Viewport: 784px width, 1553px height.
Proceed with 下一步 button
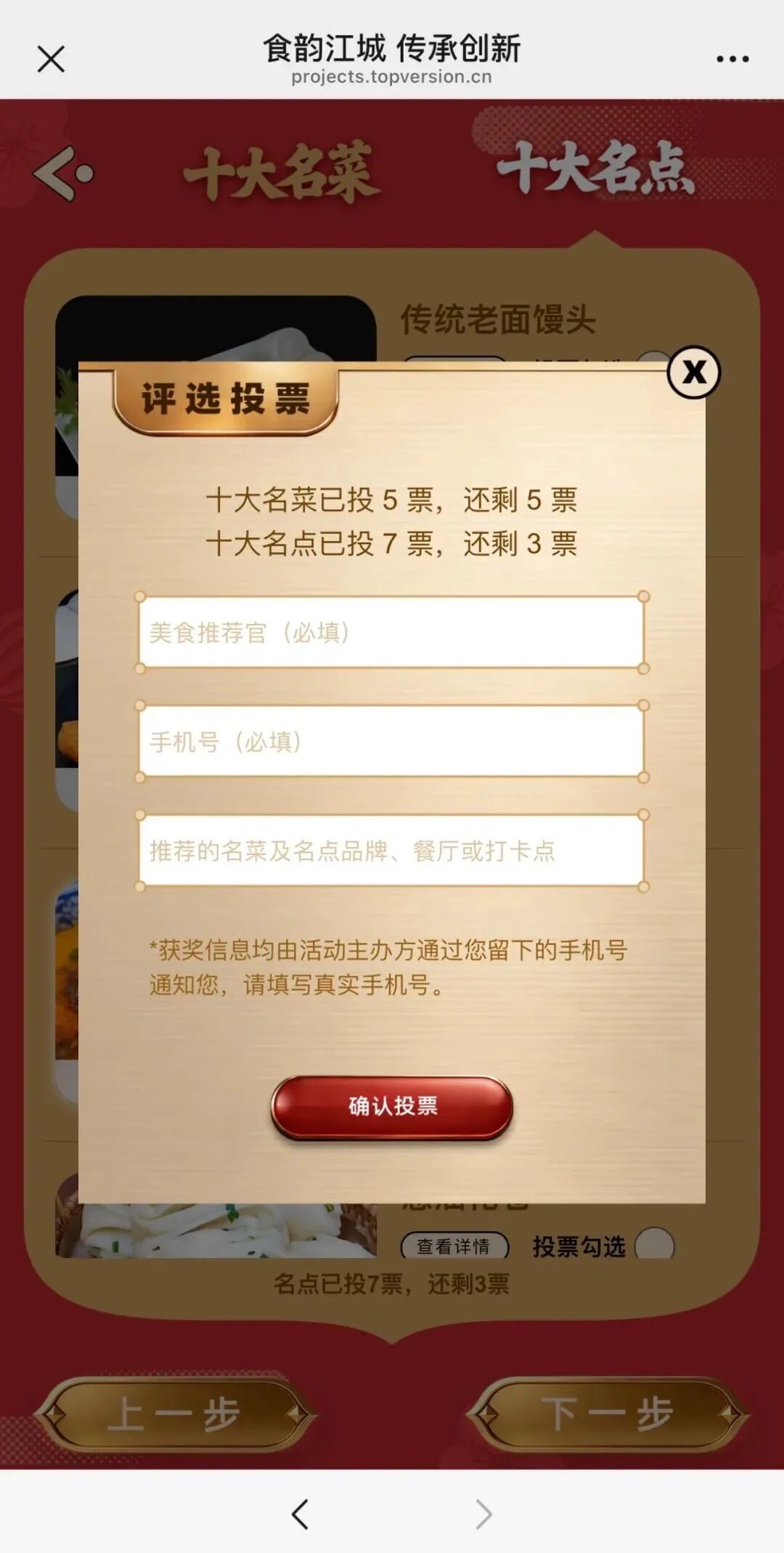(607, 1414)
